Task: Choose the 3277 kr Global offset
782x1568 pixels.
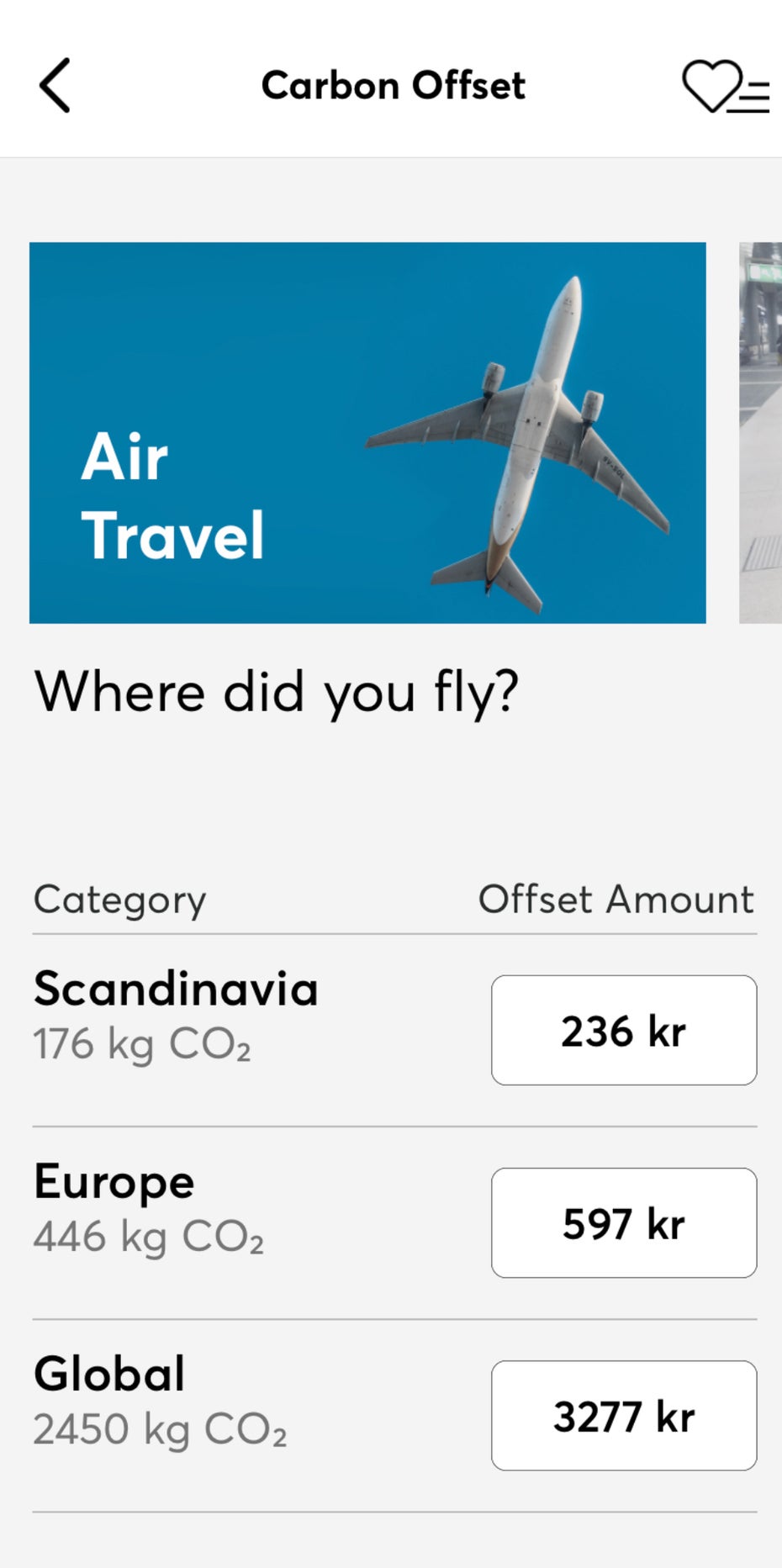Action: [x=624, y=1415]
